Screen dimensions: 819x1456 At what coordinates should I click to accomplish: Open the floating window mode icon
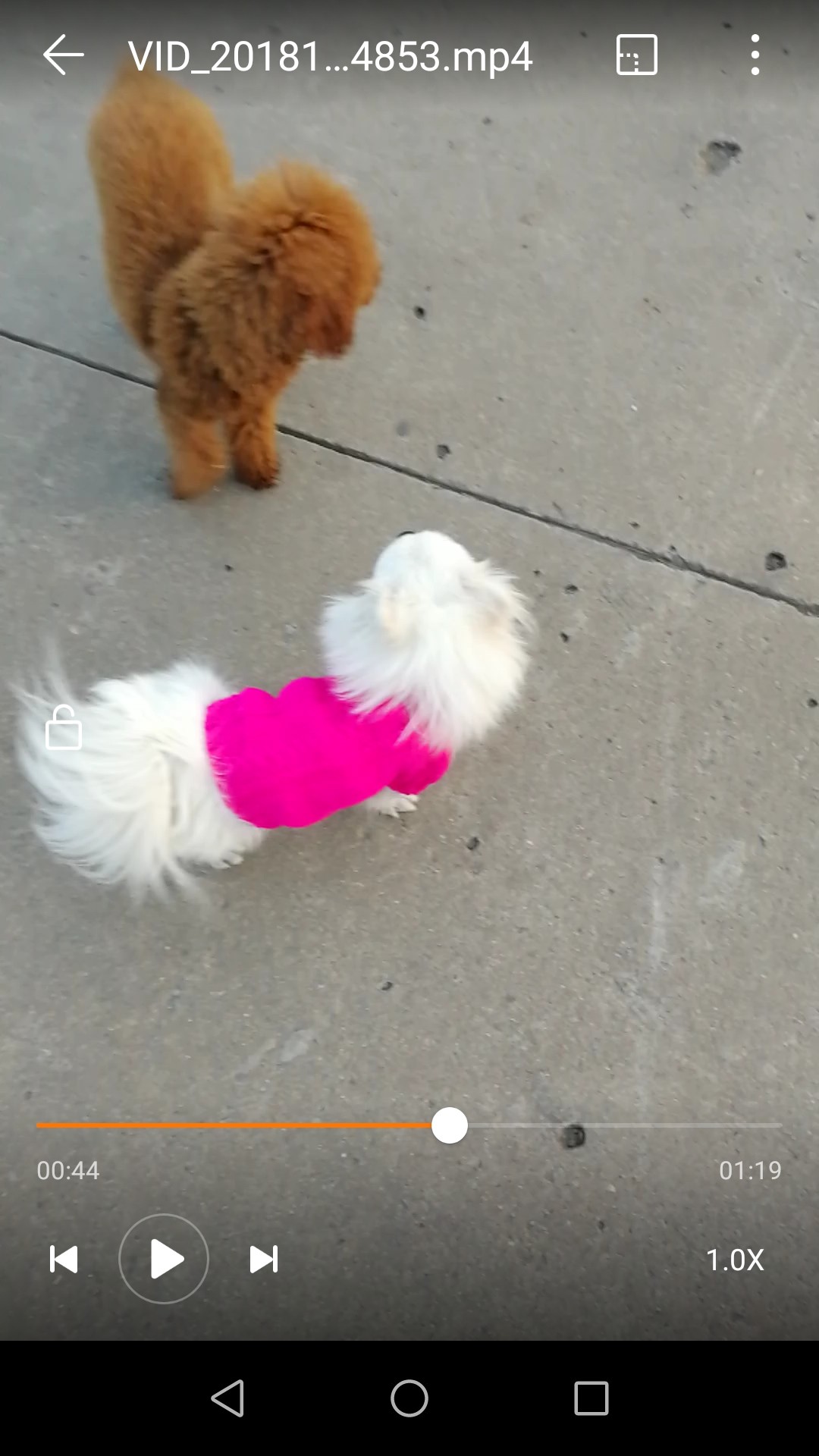coord(636,55)
